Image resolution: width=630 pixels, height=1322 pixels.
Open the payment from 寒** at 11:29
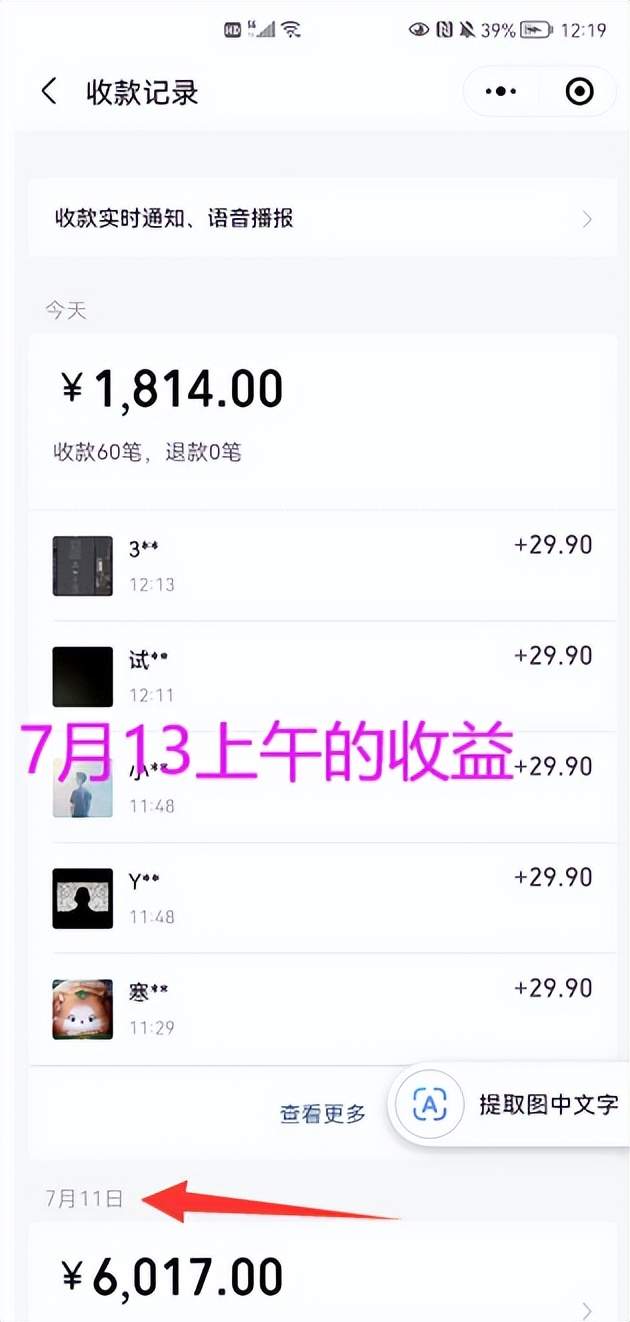(322, 1008)
